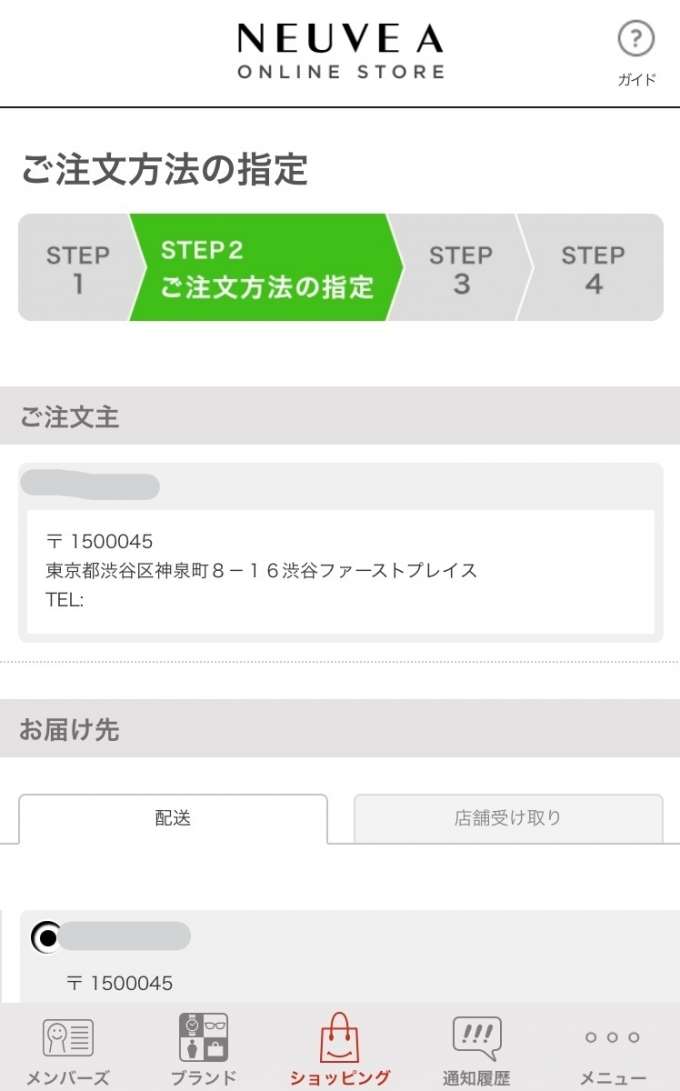Viewport: 680px width, 1091px height.
Task: View 通知履歴 notification history
Action: [x=476, y=1049]
